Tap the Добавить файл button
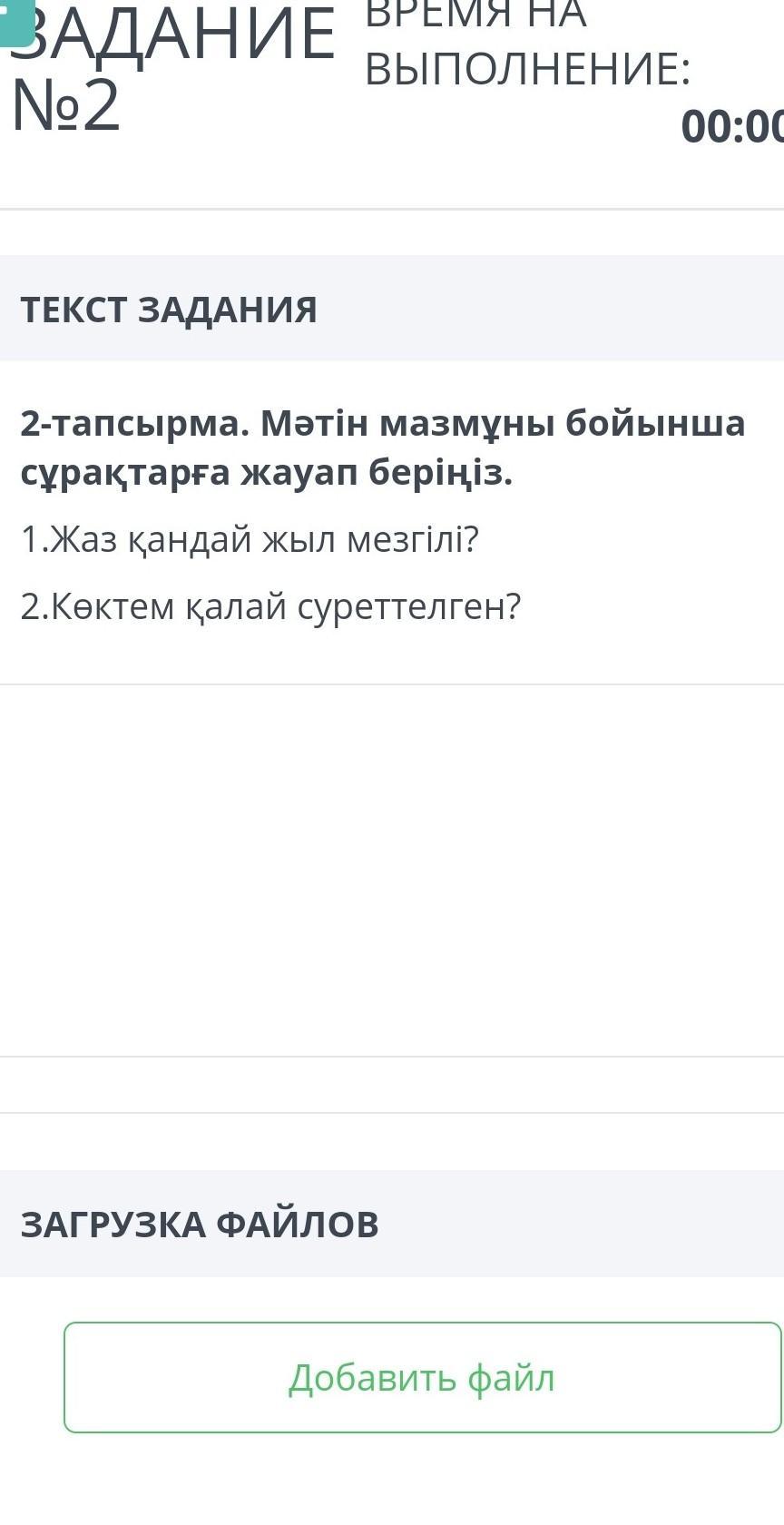 (x=422, y=1377)
